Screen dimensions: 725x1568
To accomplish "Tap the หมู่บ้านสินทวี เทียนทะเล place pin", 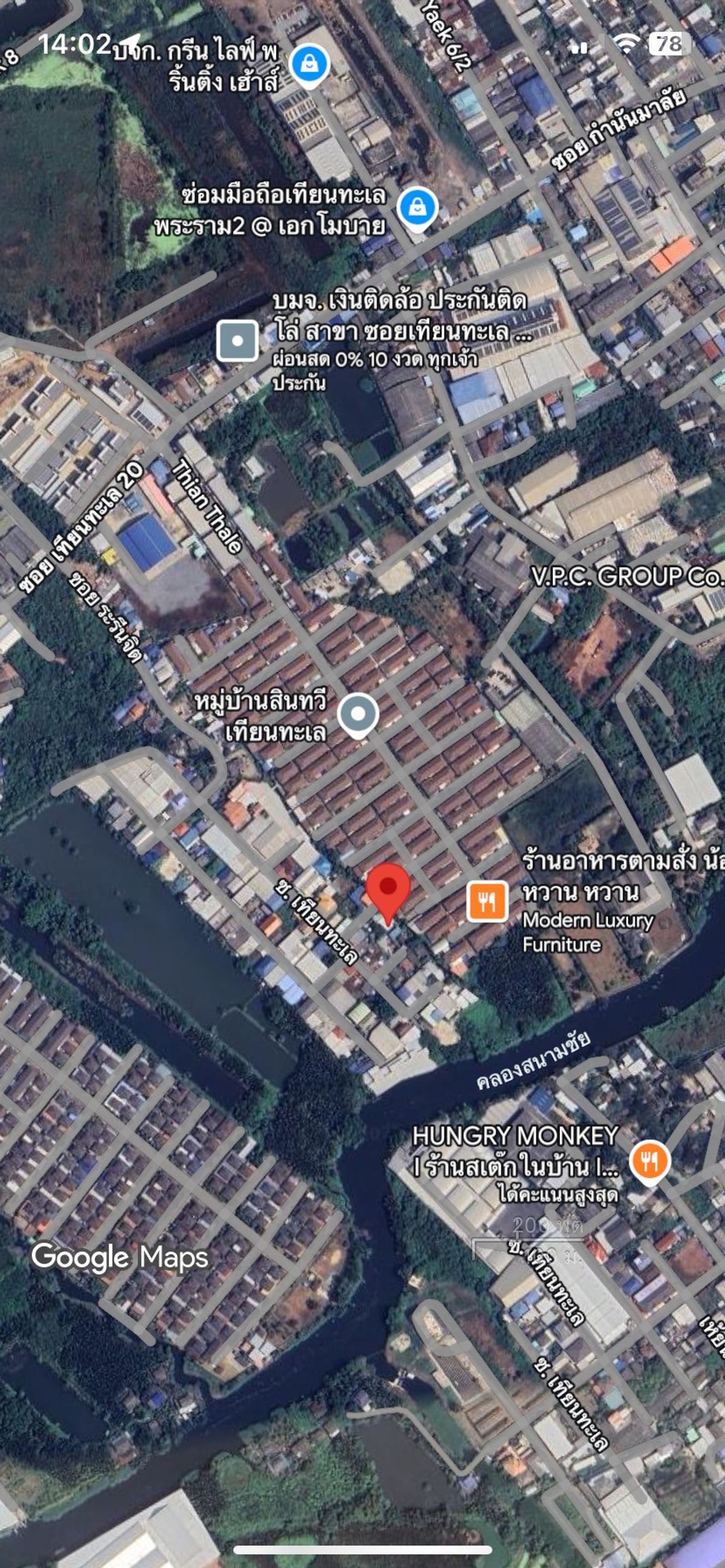I will coord(358,715).
